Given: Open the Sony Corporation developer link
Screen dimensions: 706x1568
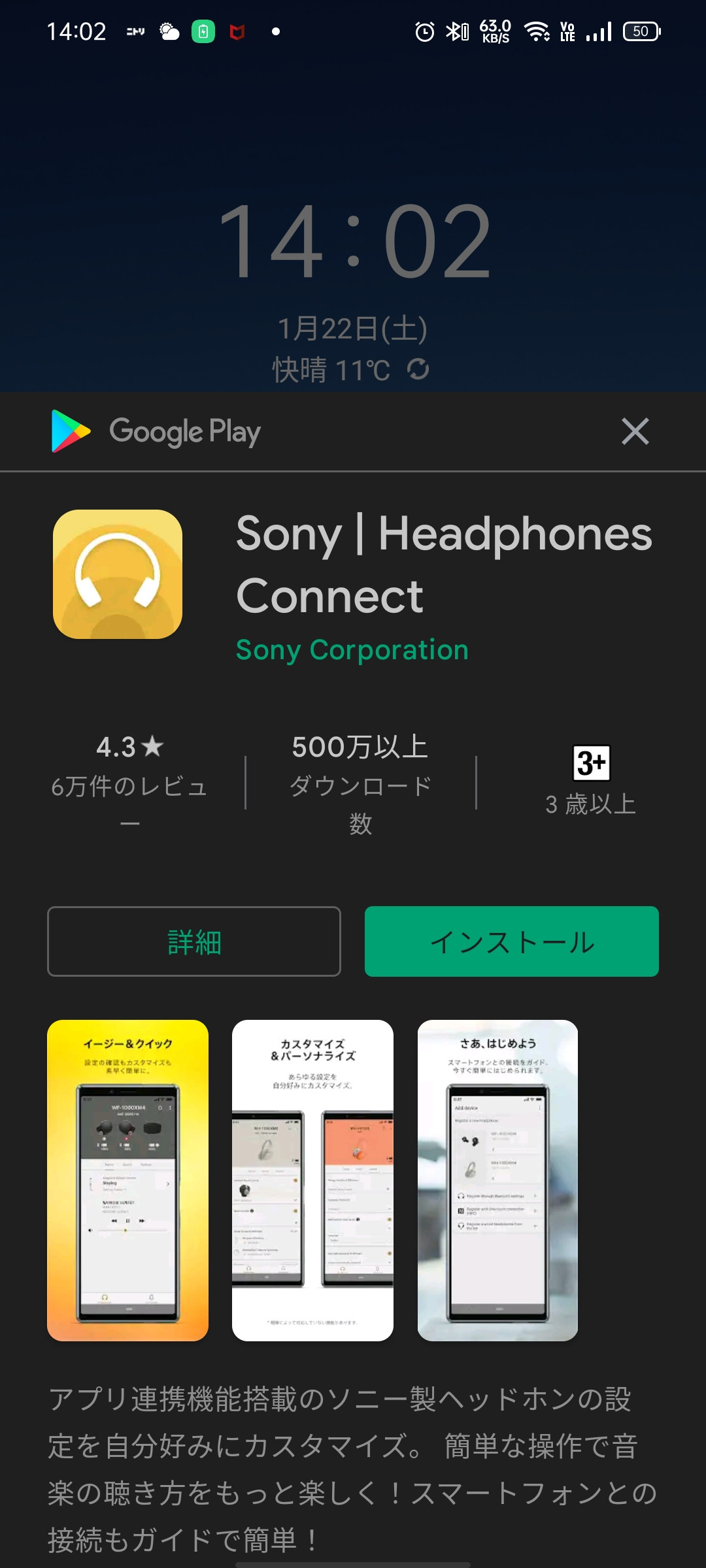Looking at the screenshot, I should point(352,649).
